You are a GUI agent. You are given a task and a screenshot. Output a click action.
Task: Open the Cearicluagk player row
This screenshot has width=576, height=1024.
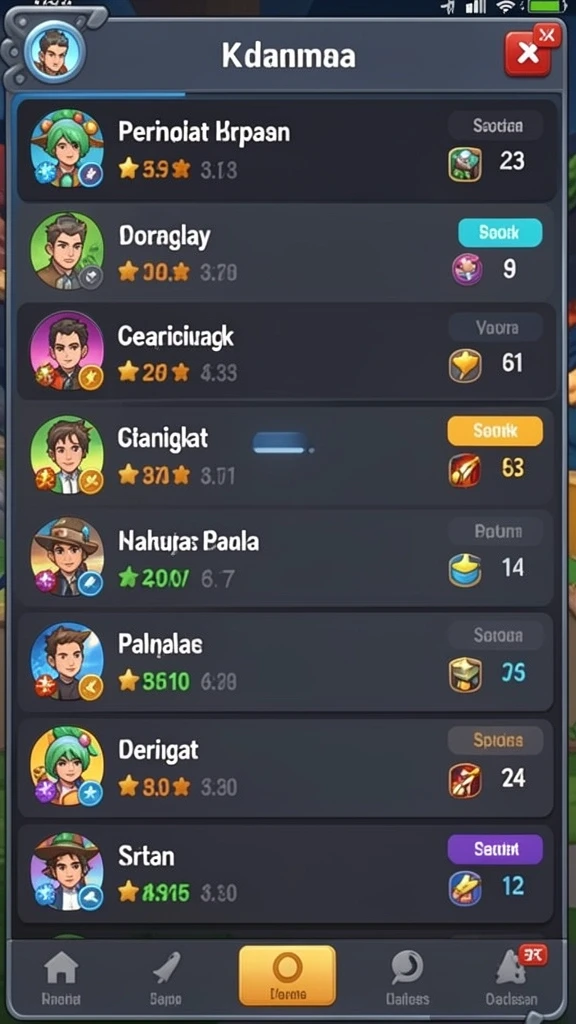point(287,351)
